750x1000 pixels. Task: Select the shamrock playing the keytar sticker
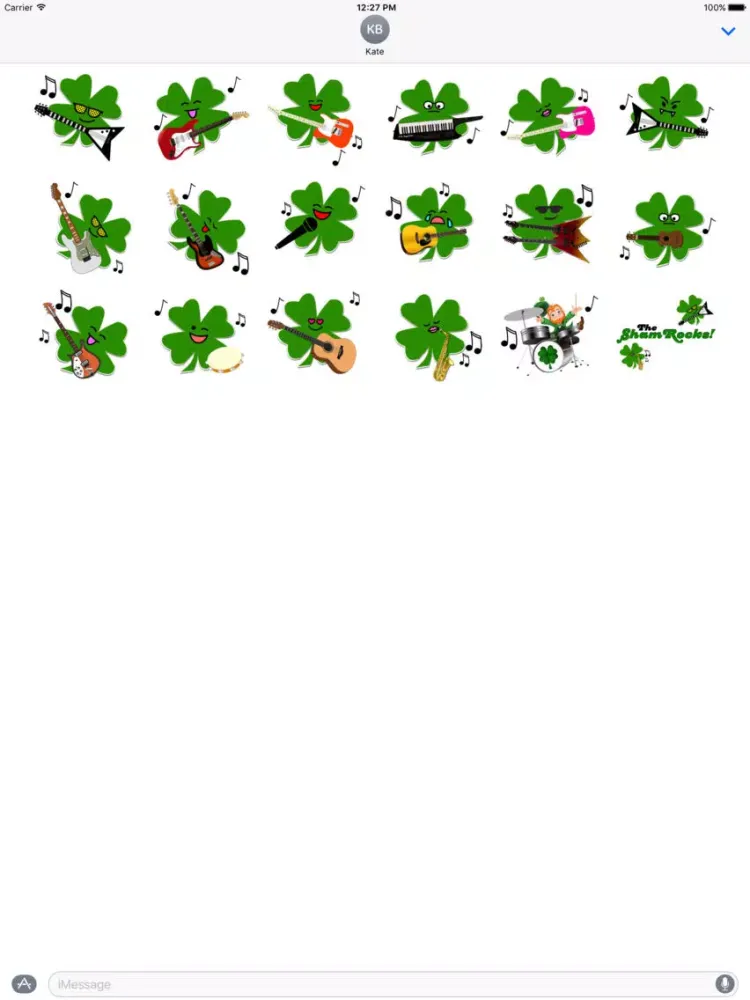coord(430,115)
